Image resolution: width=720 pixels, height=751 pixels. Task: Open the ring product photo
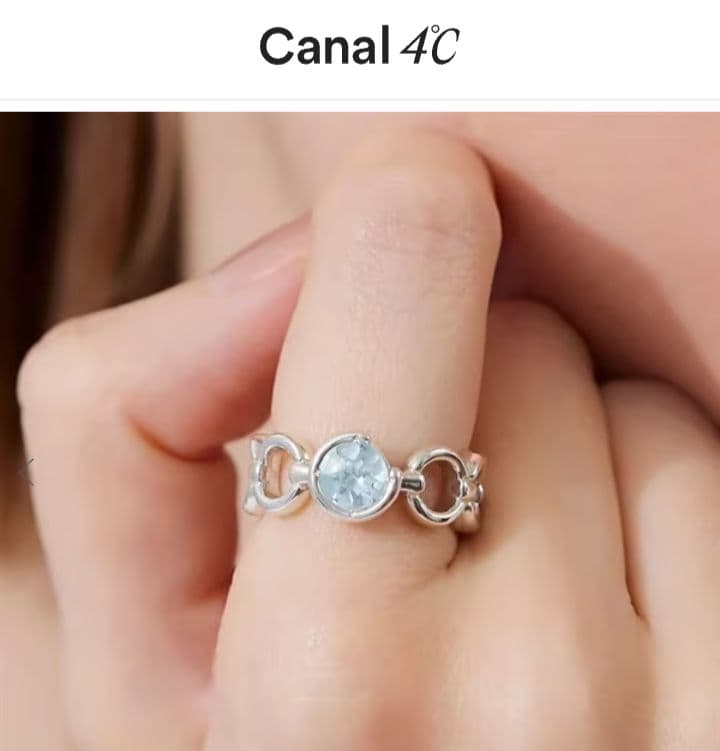[x=360, y=430]
